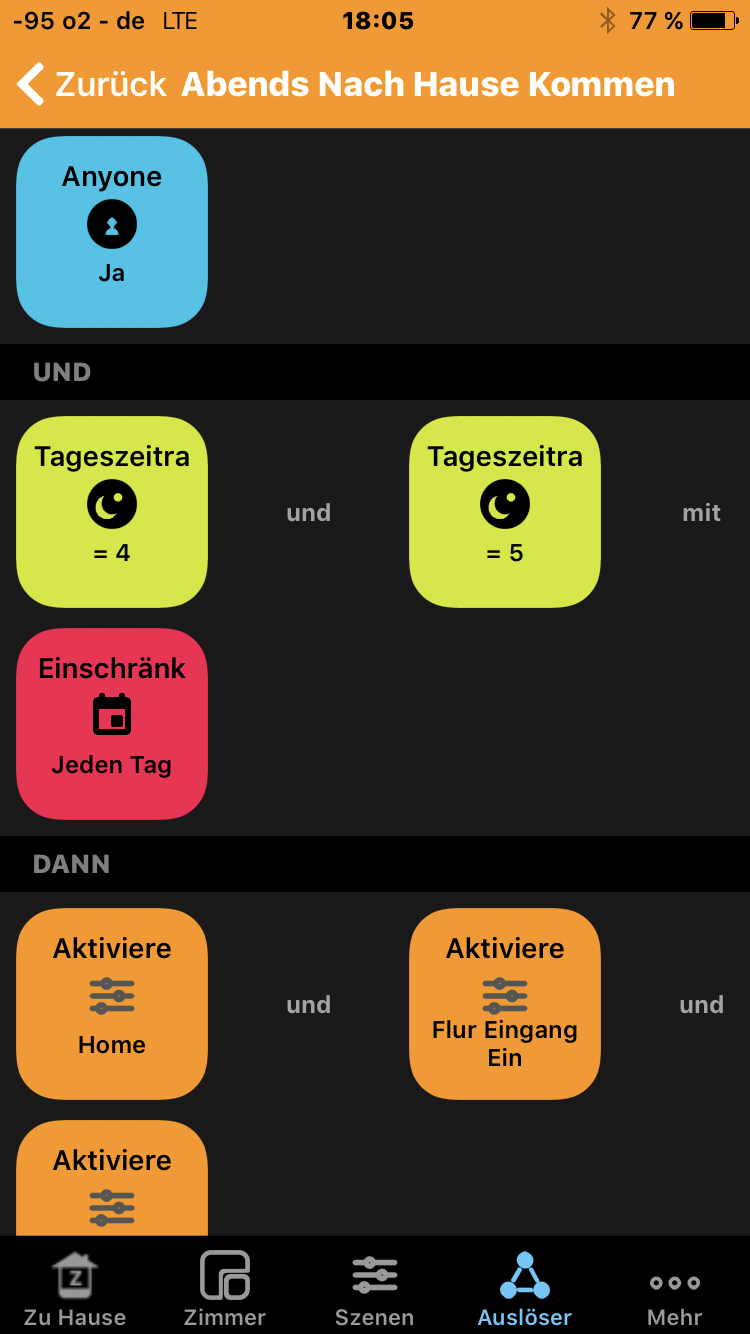Open the Tageszeitraum equals 5 tile
This screenshot has width=750, height=1334.
[x=505, y=512]
